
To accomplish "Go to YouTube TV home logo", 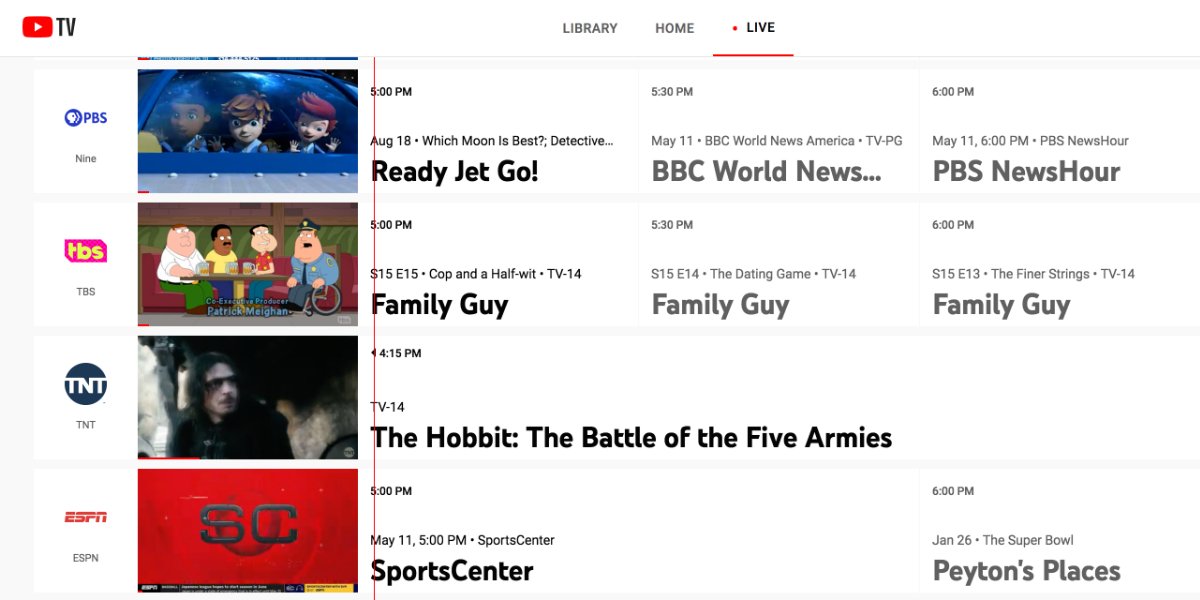I will pos(49,27).
